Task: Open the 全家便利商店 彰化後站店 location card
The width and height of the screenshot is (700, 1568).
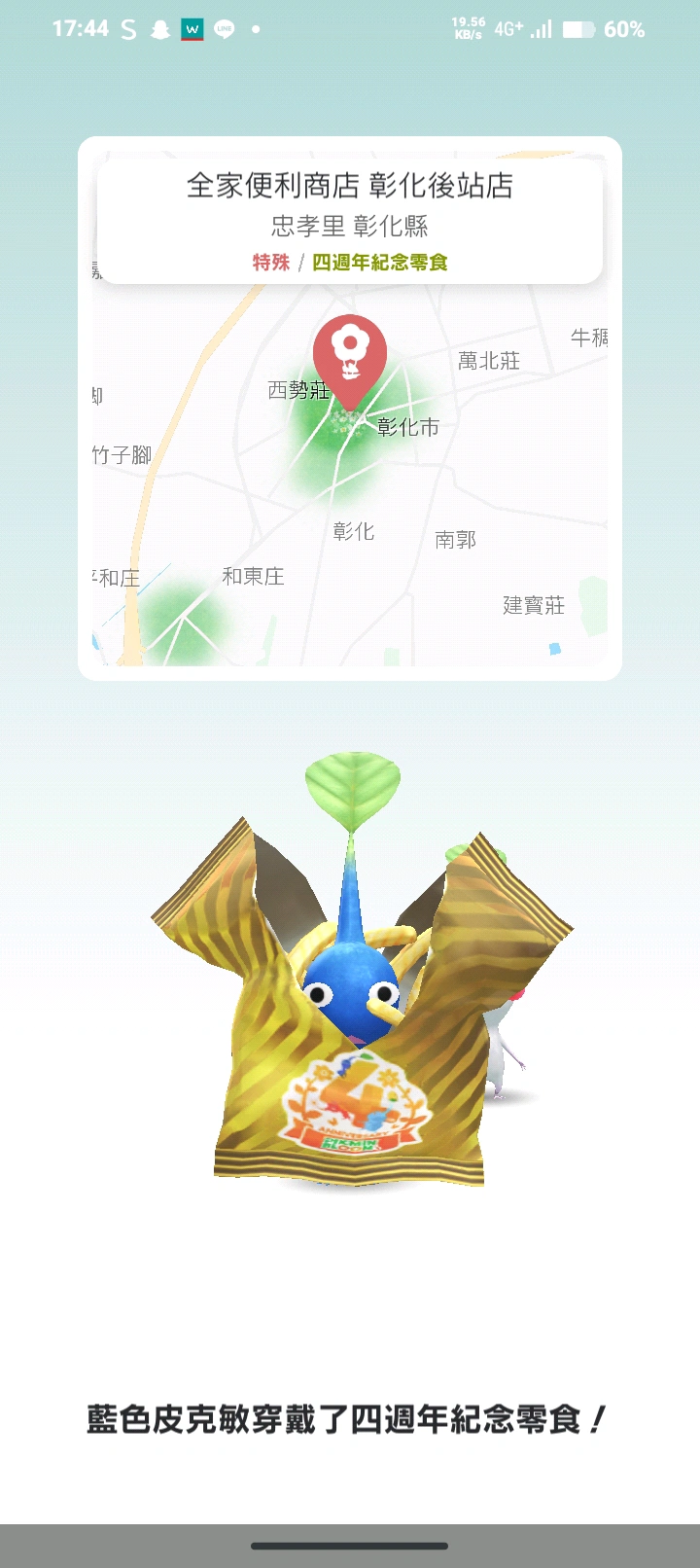Action: click(349, 222)
